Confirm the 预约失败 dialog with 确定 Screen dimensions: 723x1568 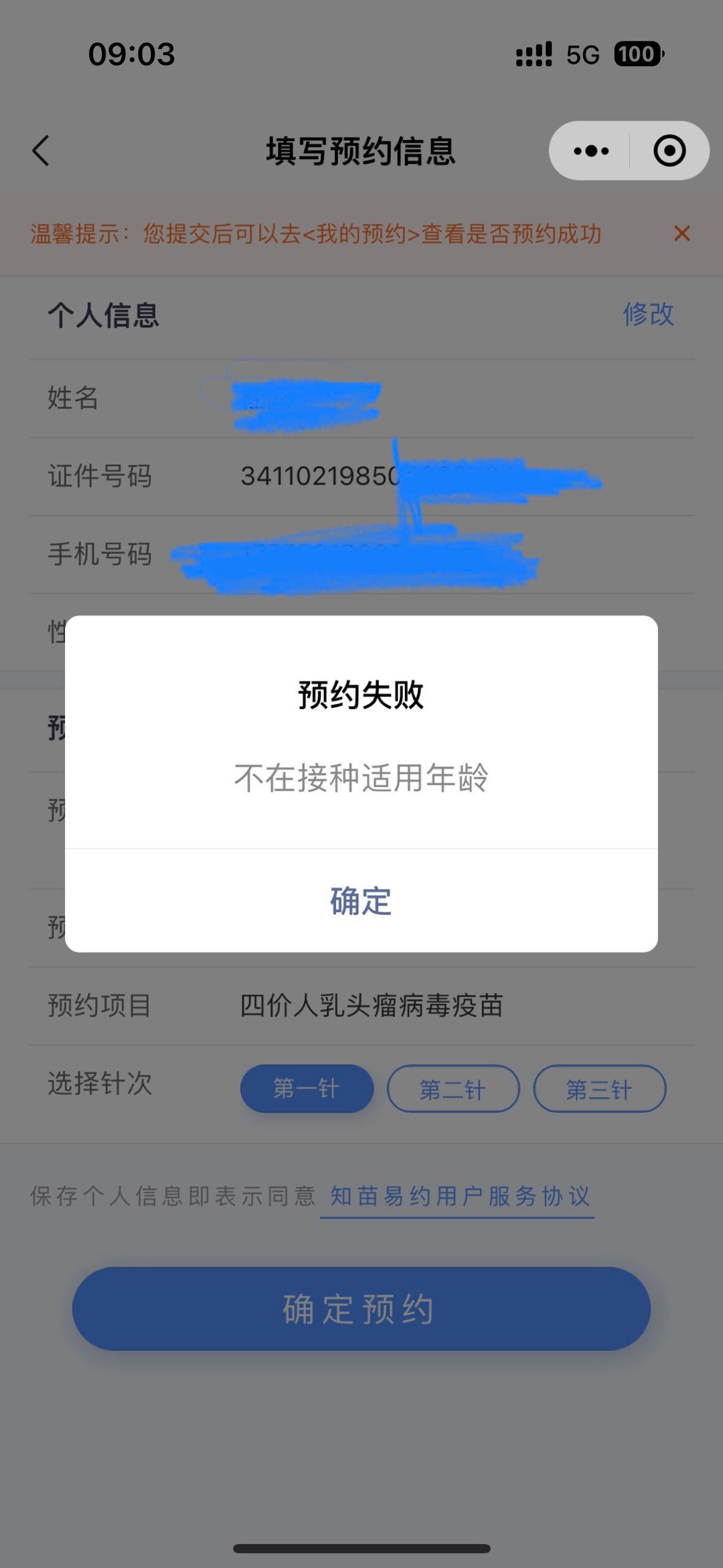(x=361, y=901)
